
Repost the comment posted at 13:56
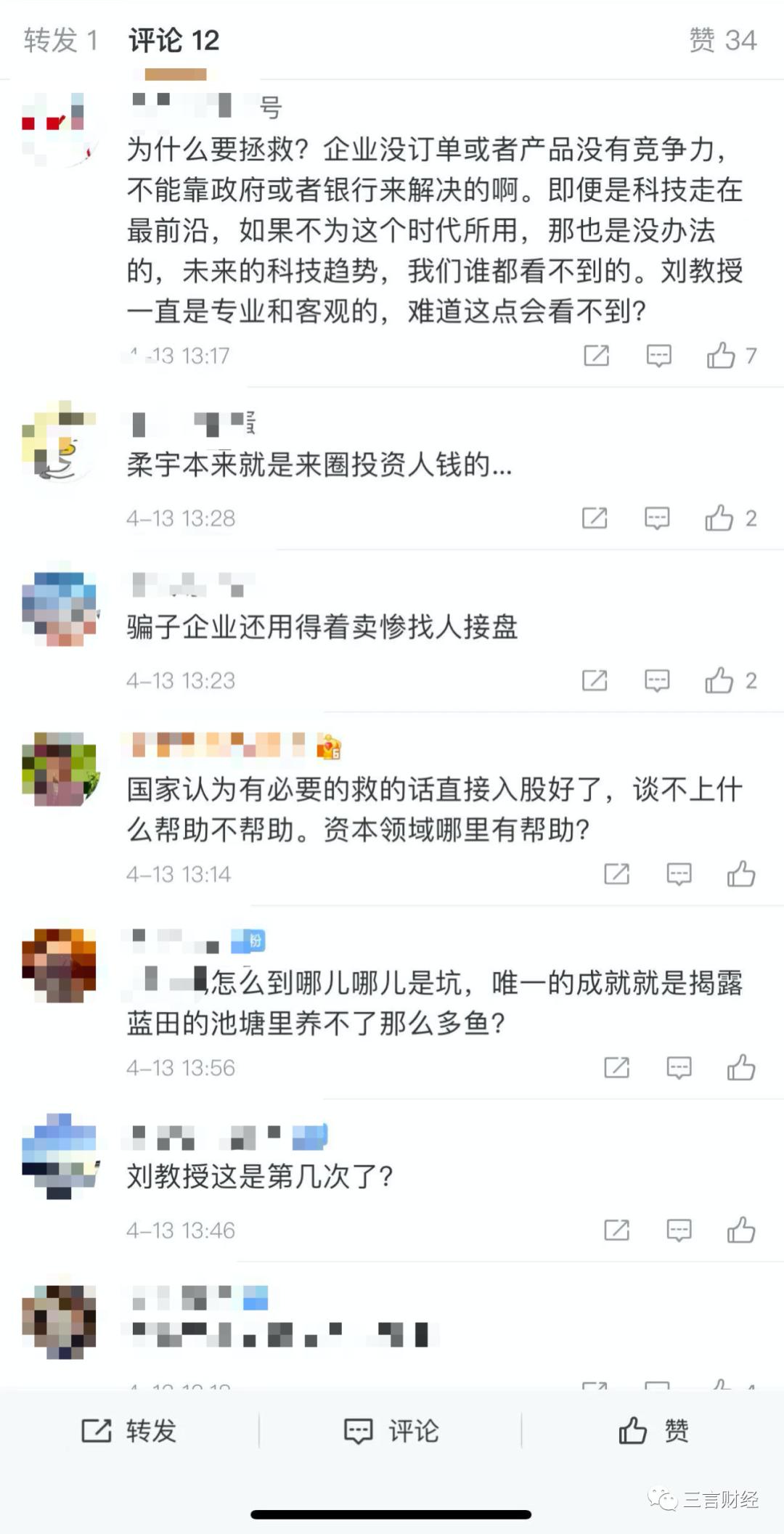[x=616, y=1068]
